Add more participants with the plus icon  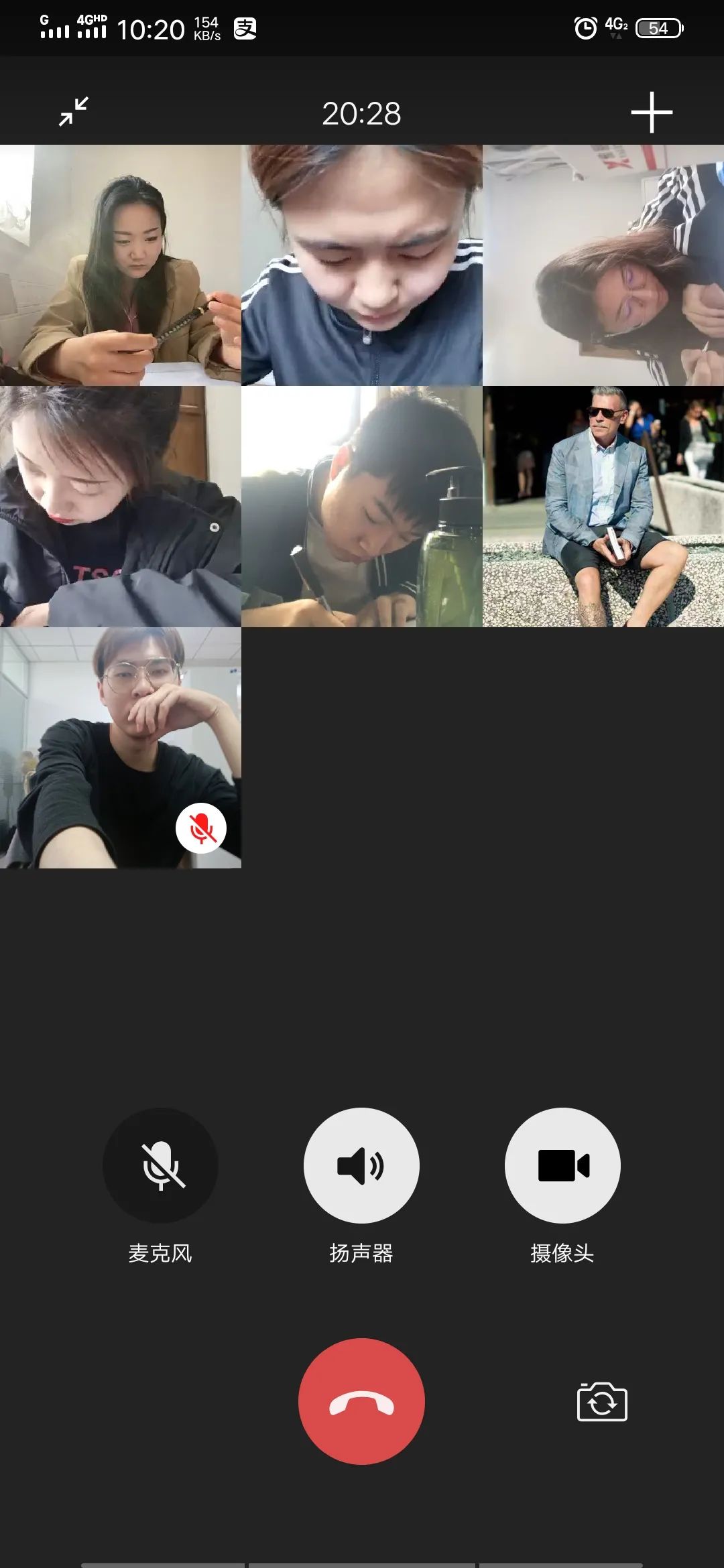(651, 113)
